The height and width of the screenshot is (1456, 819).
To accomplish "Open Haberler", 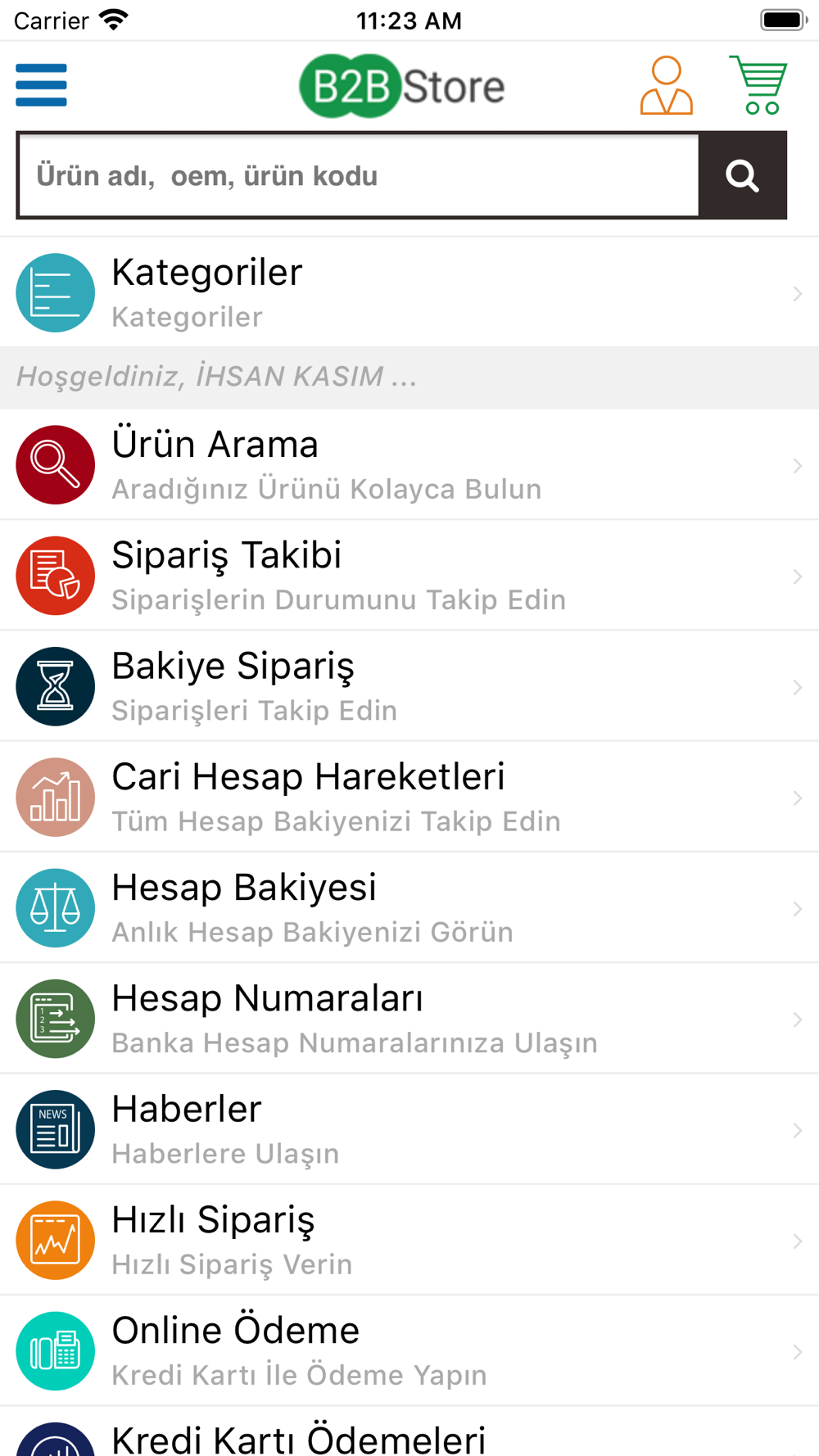I will coord(409,1129).
